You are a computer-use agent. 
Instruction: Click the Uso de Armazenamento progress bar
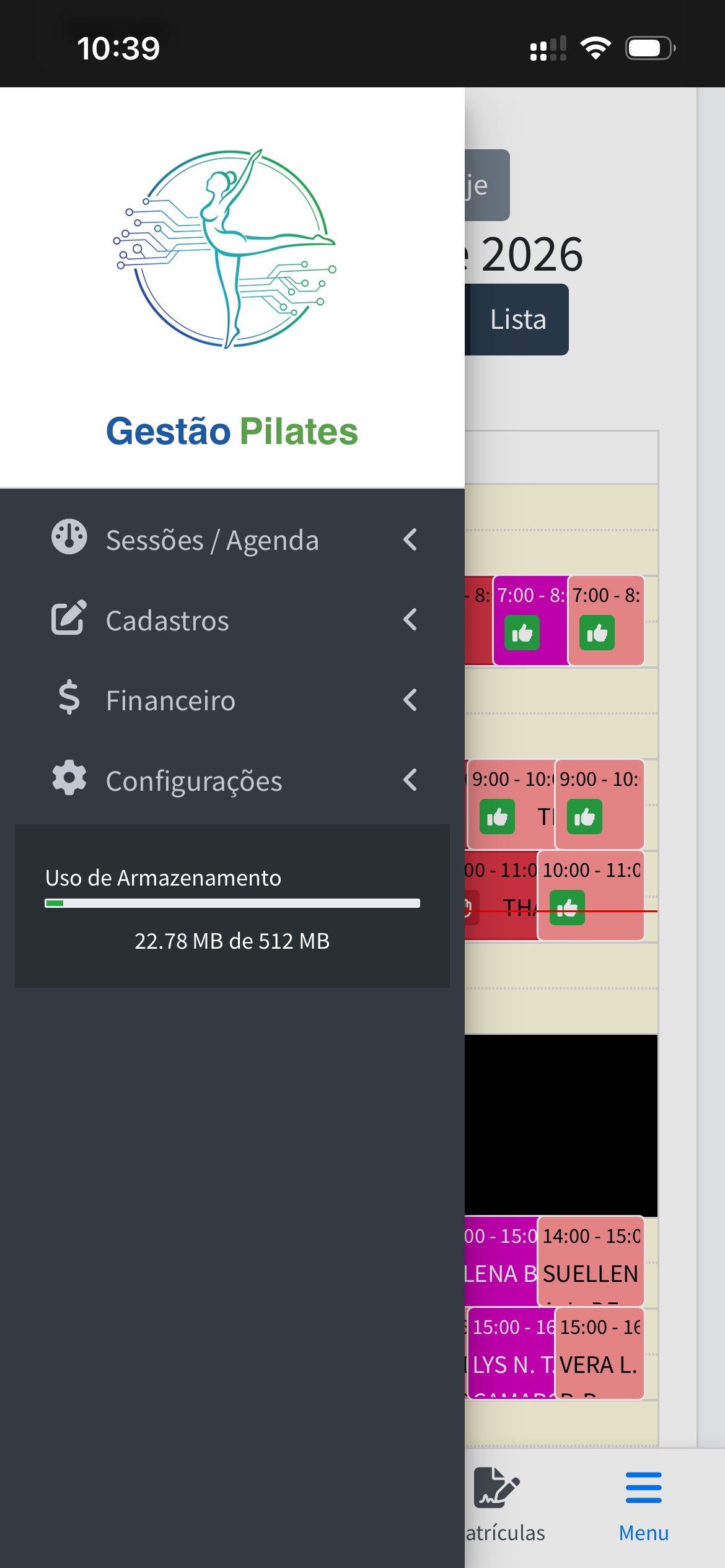232,903
